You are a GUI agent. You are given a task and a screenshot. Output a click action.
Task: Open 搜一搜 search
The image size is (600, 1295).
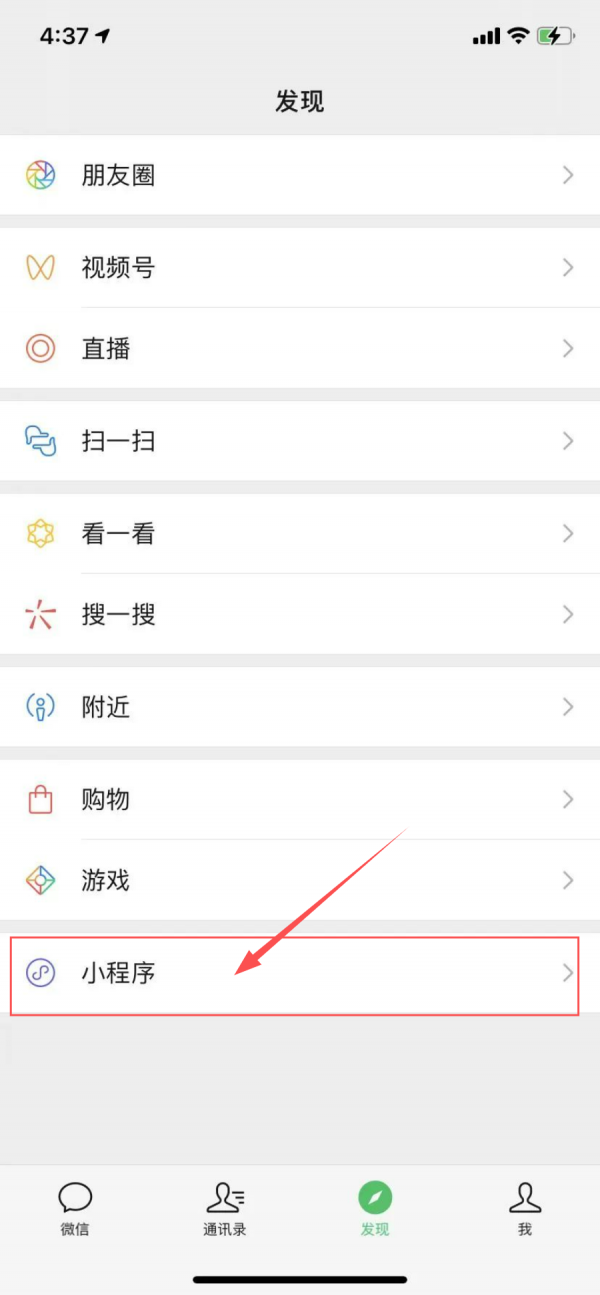[x=300, y=614]
